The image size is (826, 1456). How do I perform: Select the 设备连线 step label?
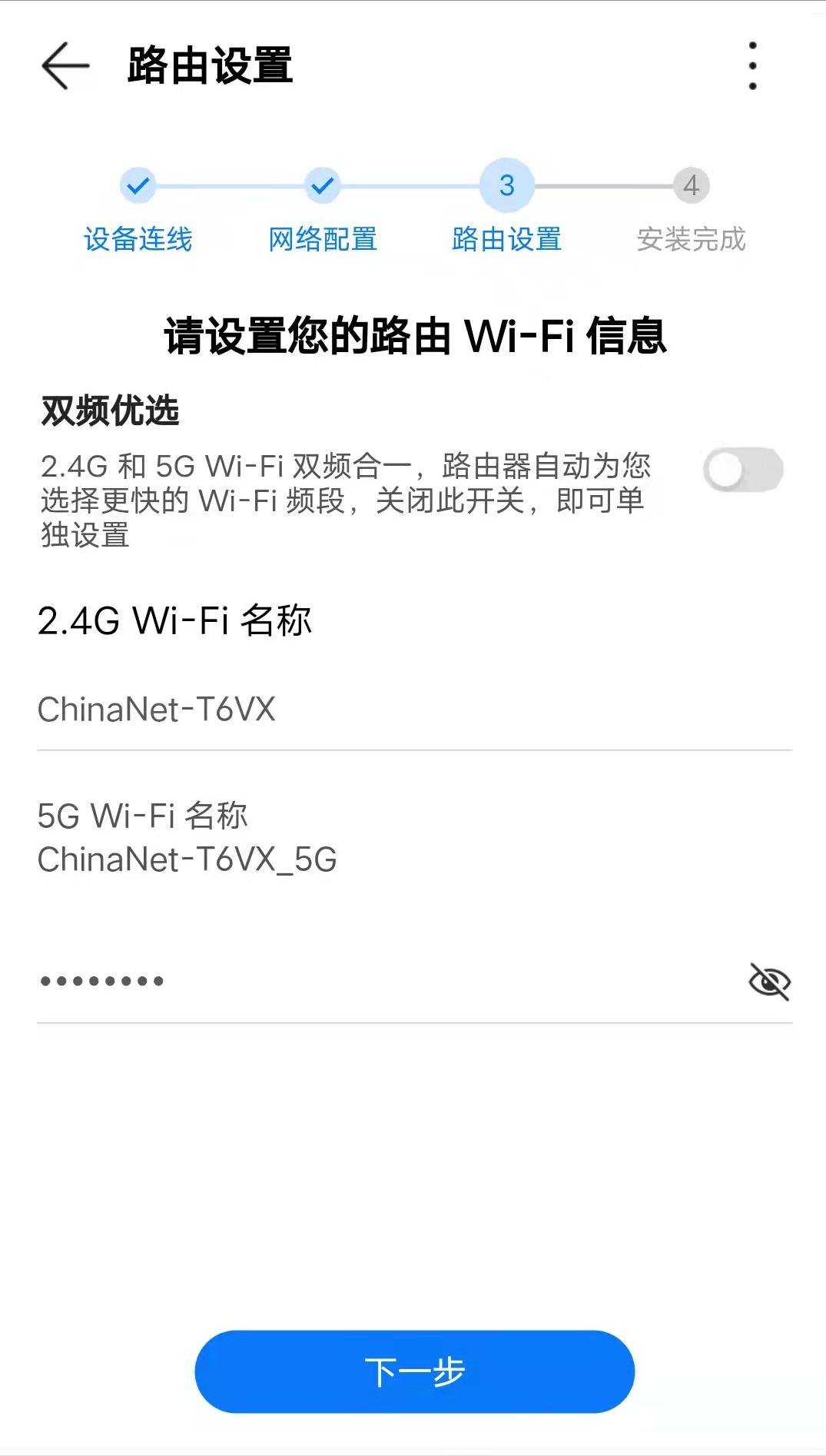click(x=139, y=239)
